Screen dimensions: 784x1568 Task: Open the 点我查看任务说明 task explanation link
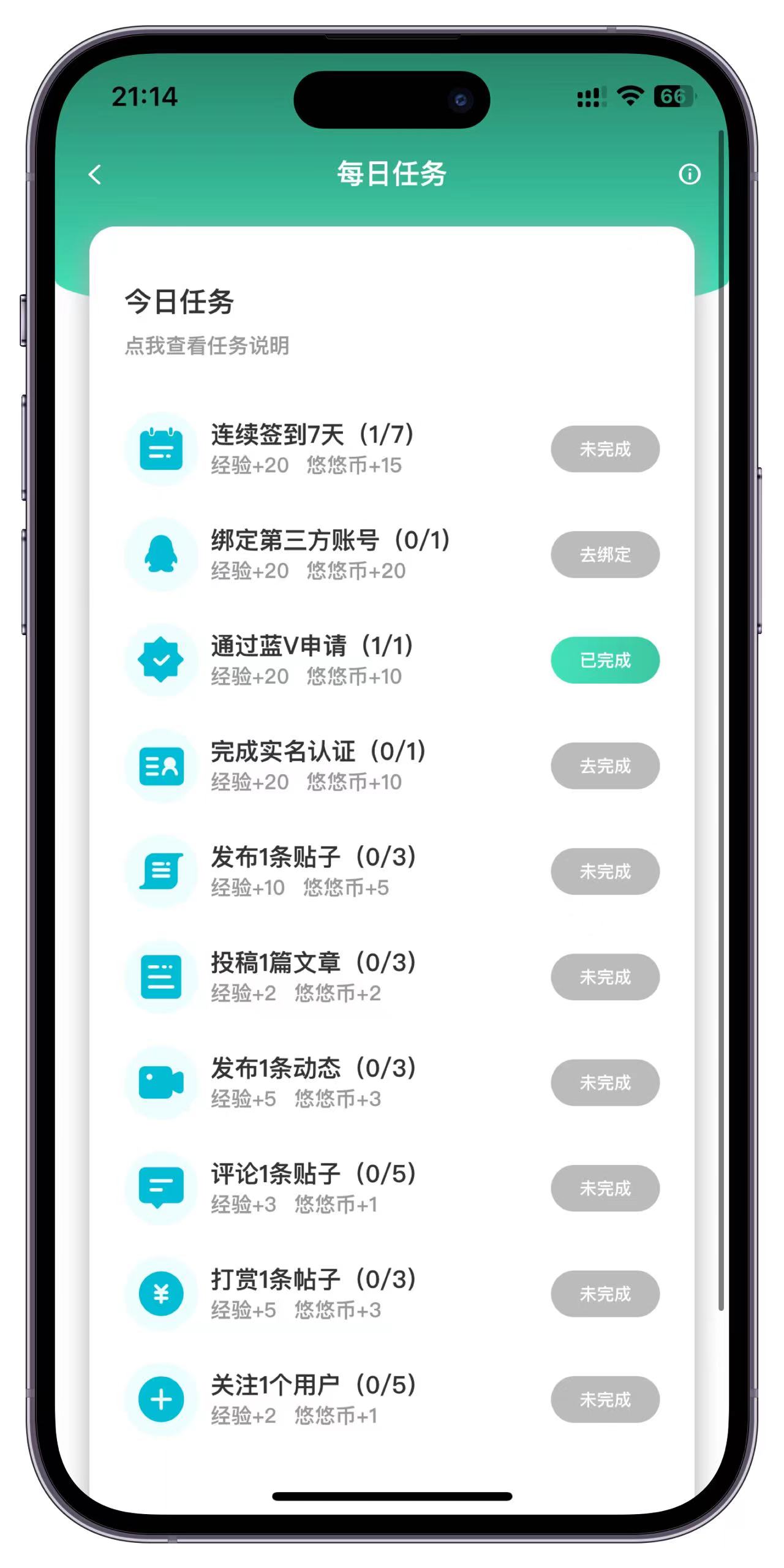(207, 346)
